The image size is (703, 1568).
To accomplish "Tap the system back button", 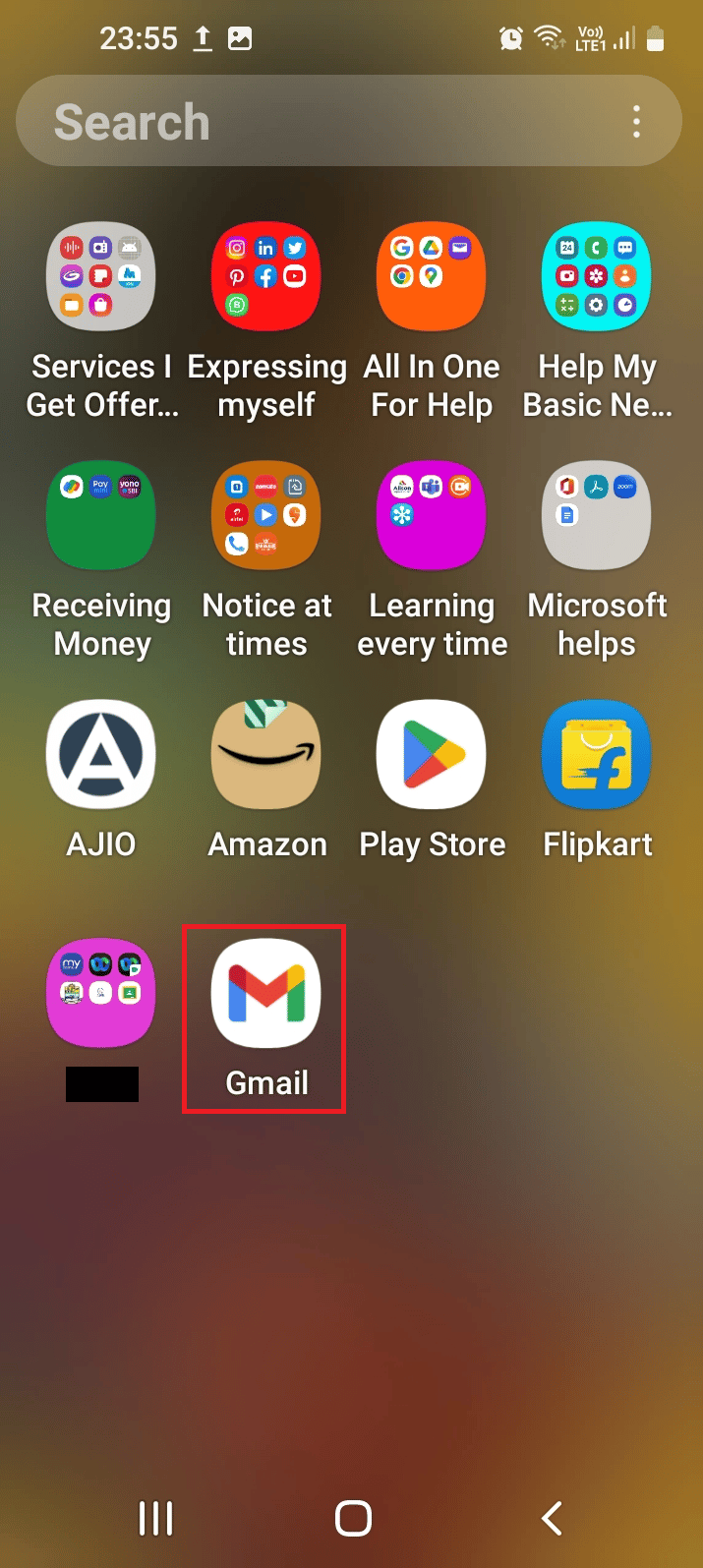I will 552,1518.
